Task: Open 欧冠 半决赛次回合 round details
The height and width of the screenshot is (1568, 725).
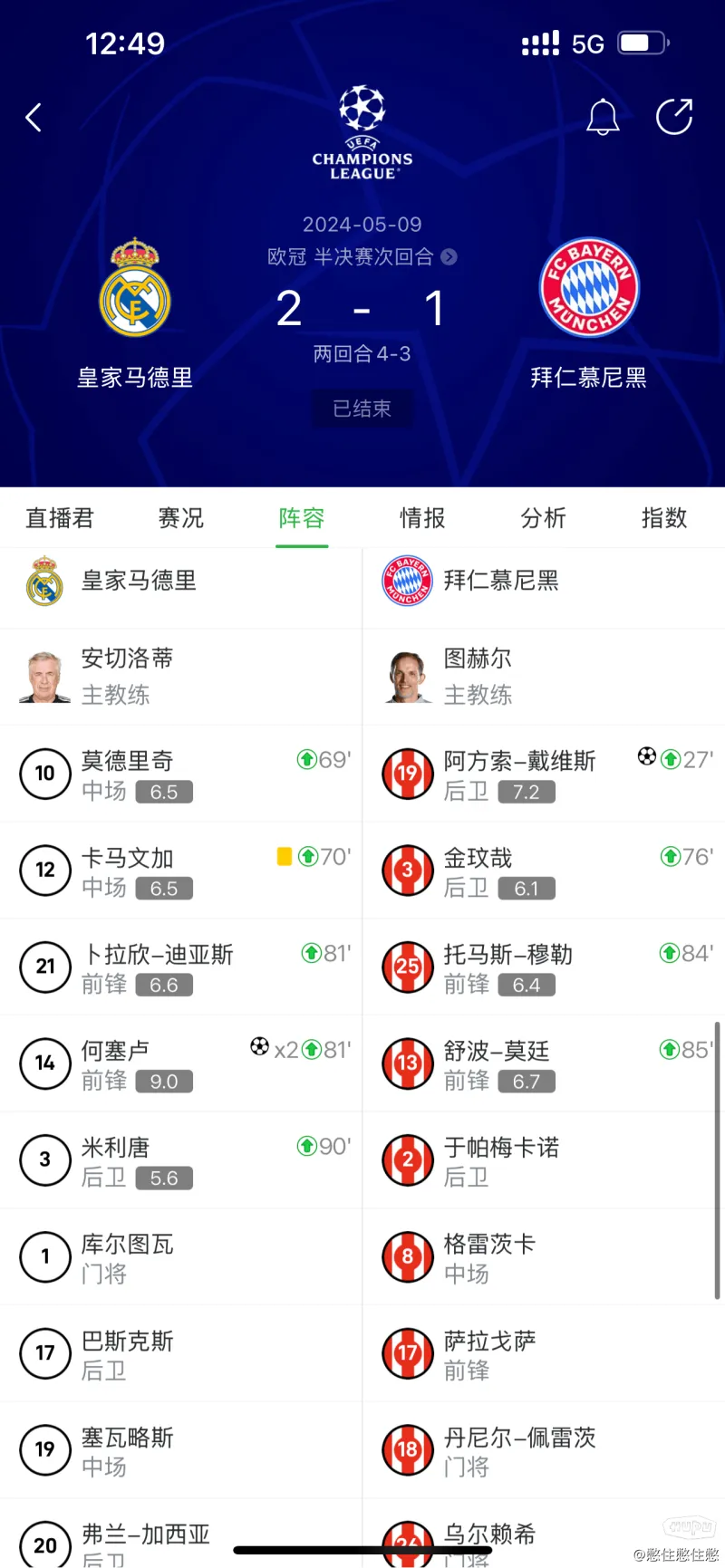Action: [362, 257]
